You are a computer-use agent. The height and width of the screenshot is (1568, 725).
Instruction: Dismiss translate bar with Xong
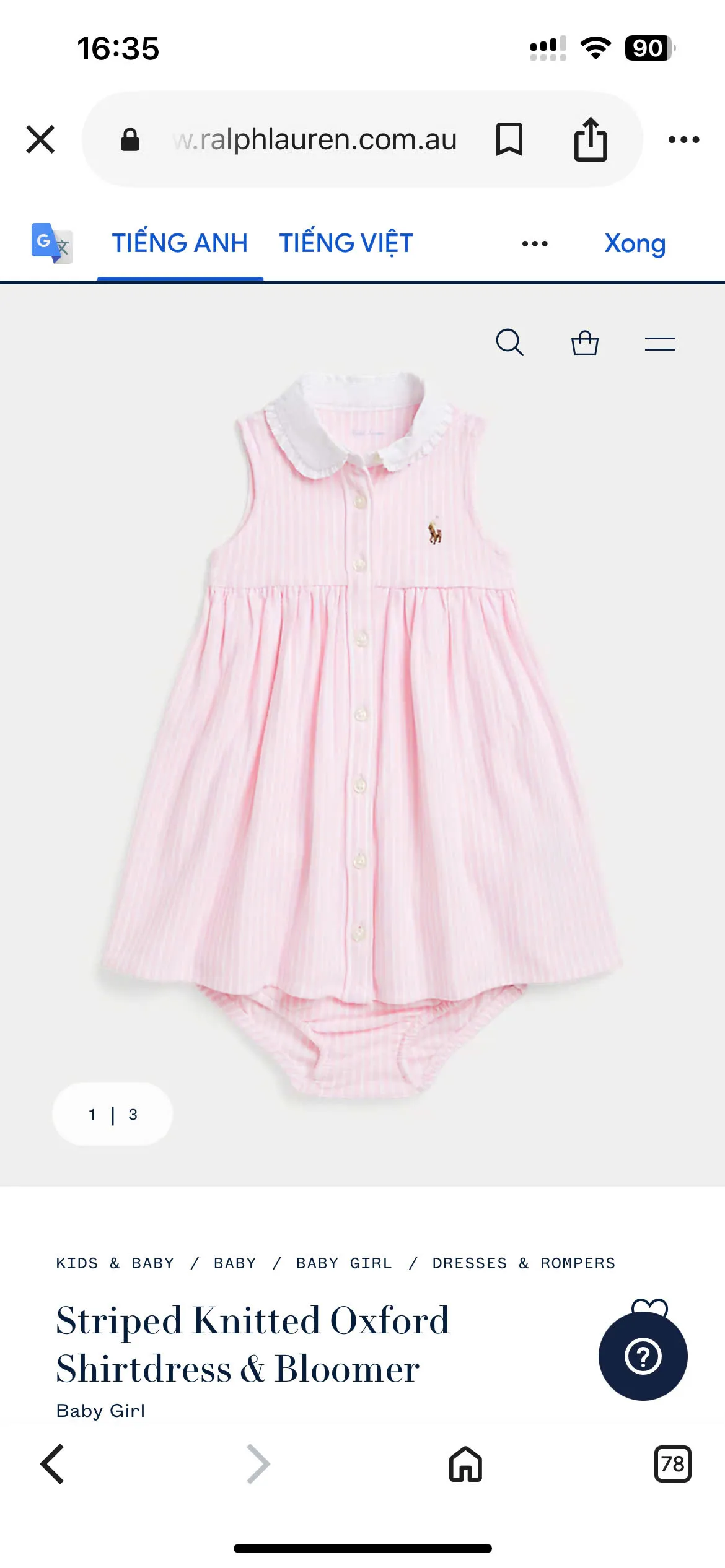[x=635, y=243]
